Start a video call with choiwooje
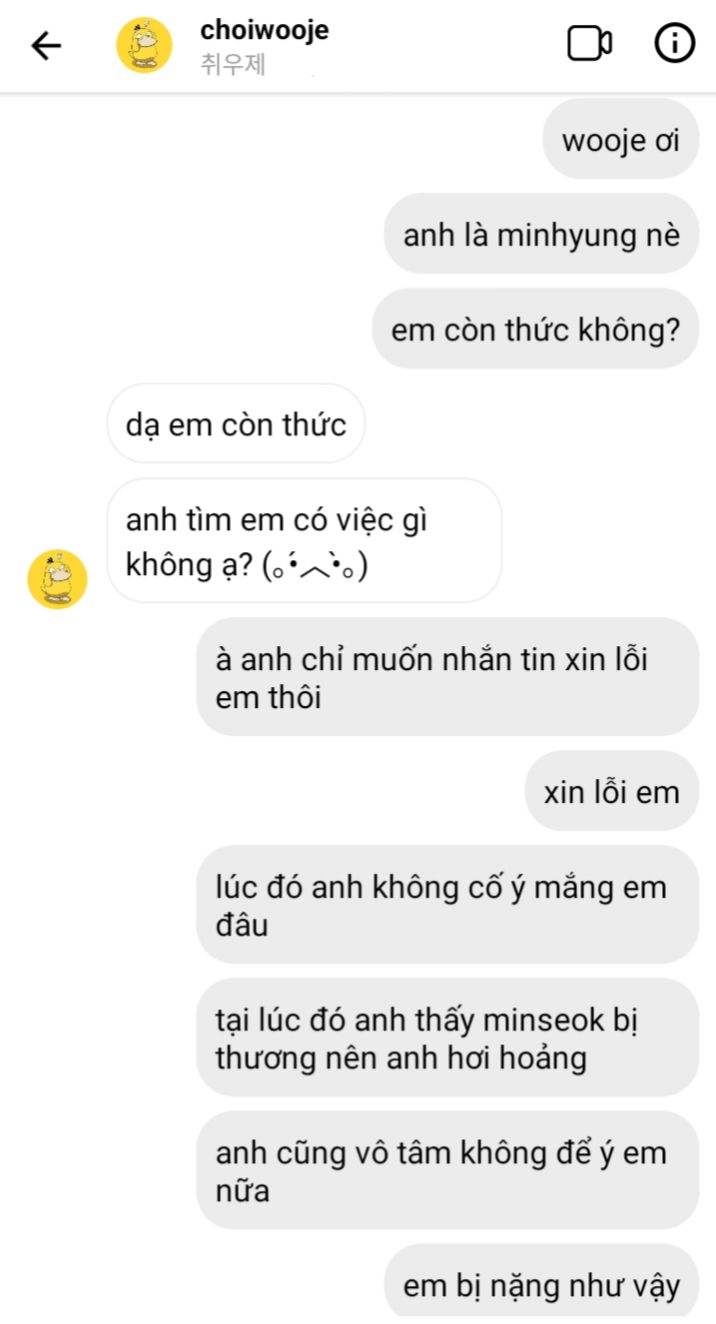 click(589, 43)
